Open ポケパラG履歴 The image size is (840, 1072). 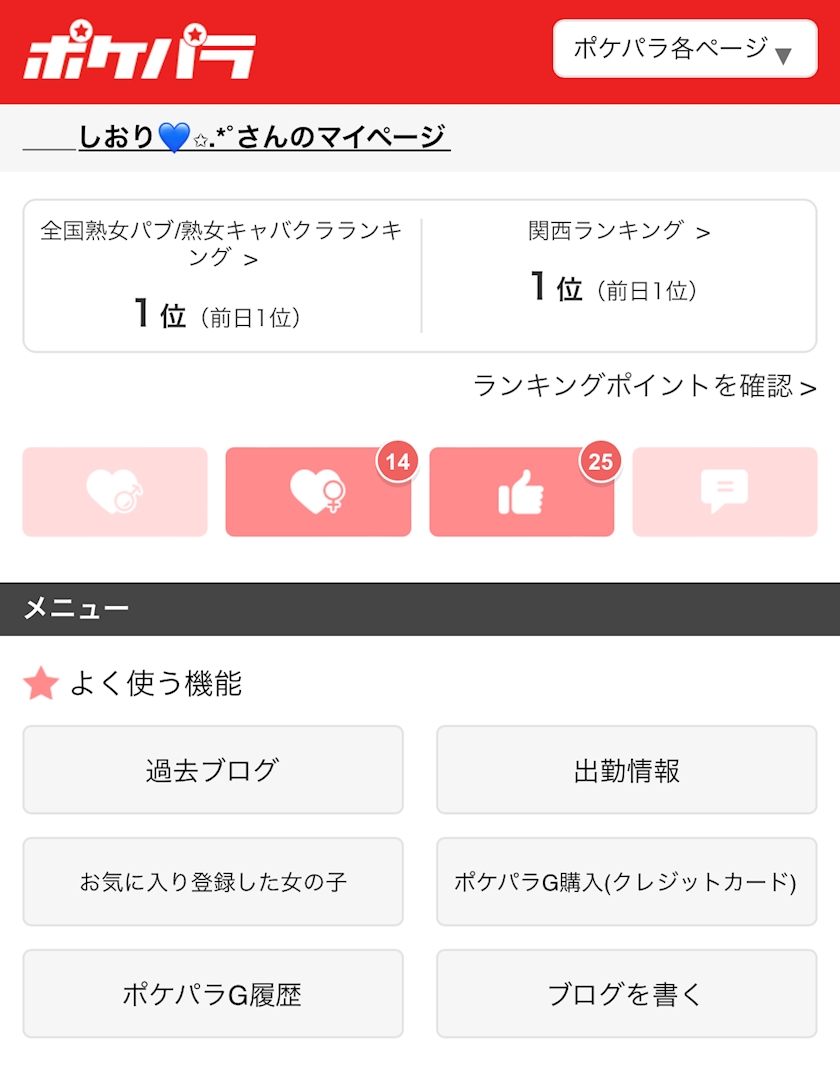[x=212, y=994]
